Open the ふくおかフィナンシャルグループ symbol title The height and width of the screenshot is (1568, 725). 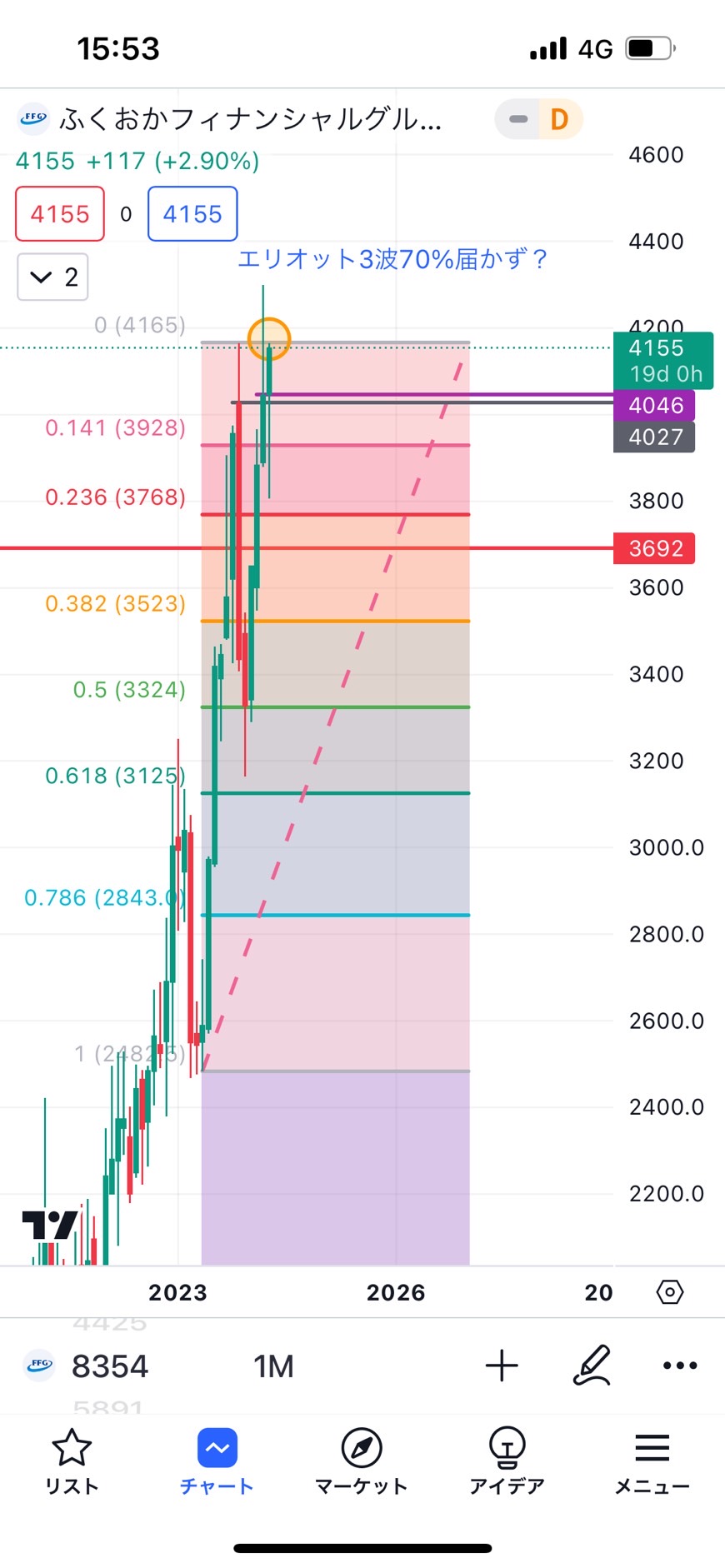[x=249, y=120]
